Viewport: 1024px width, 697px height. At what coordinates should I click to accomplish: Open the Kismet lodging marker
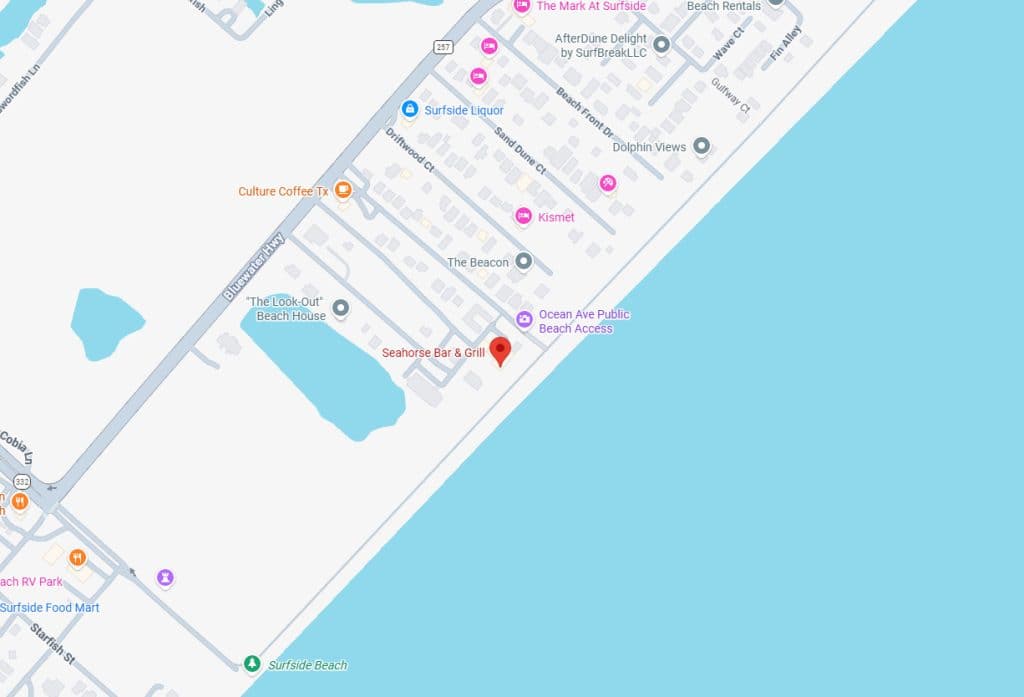point(522,216)
